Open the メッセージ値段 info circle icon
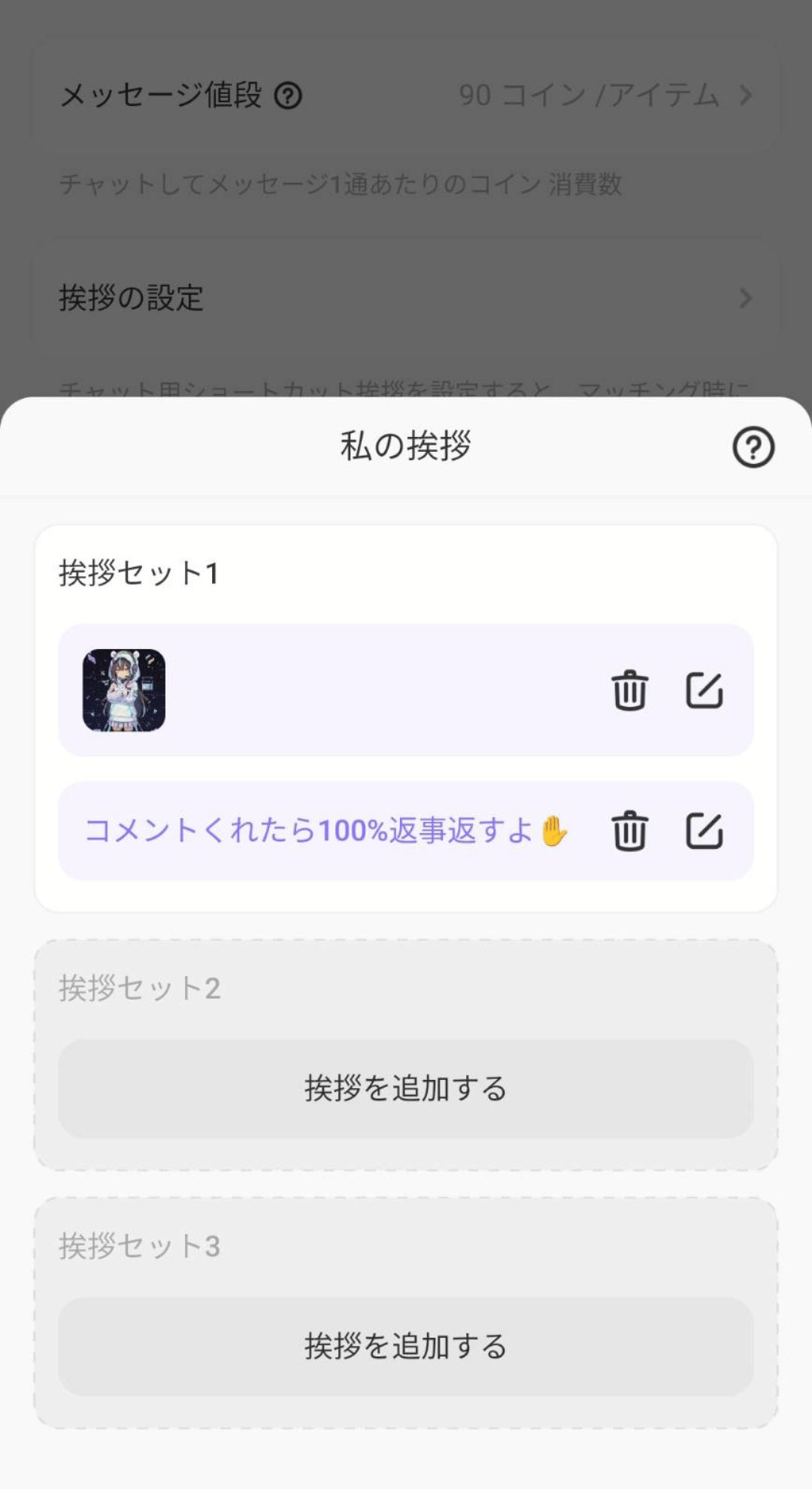Image resolution: width=812 pixels, height=1489 pixels. [289, 96]
